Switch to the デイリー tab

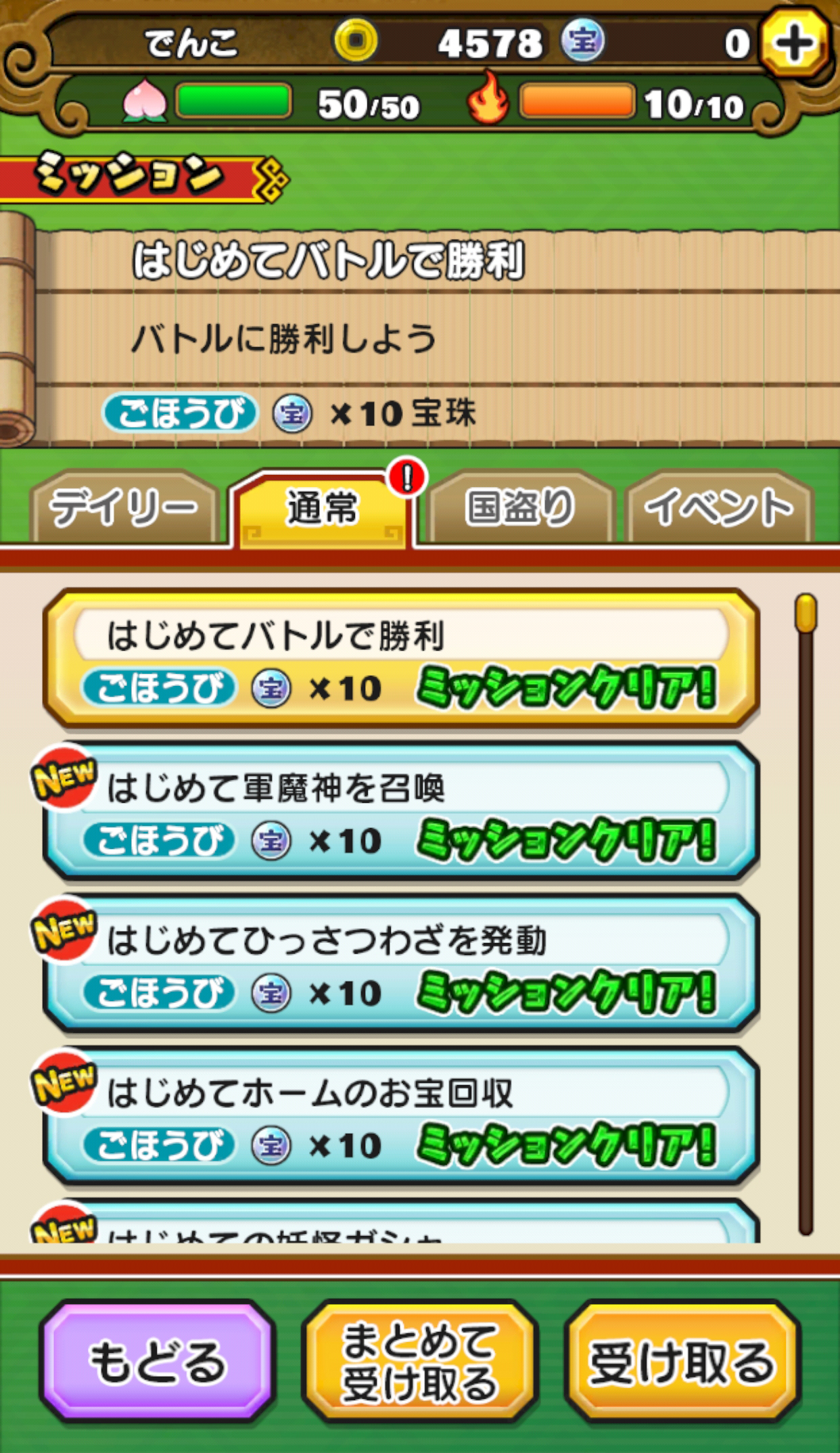(x=124, y=507)
